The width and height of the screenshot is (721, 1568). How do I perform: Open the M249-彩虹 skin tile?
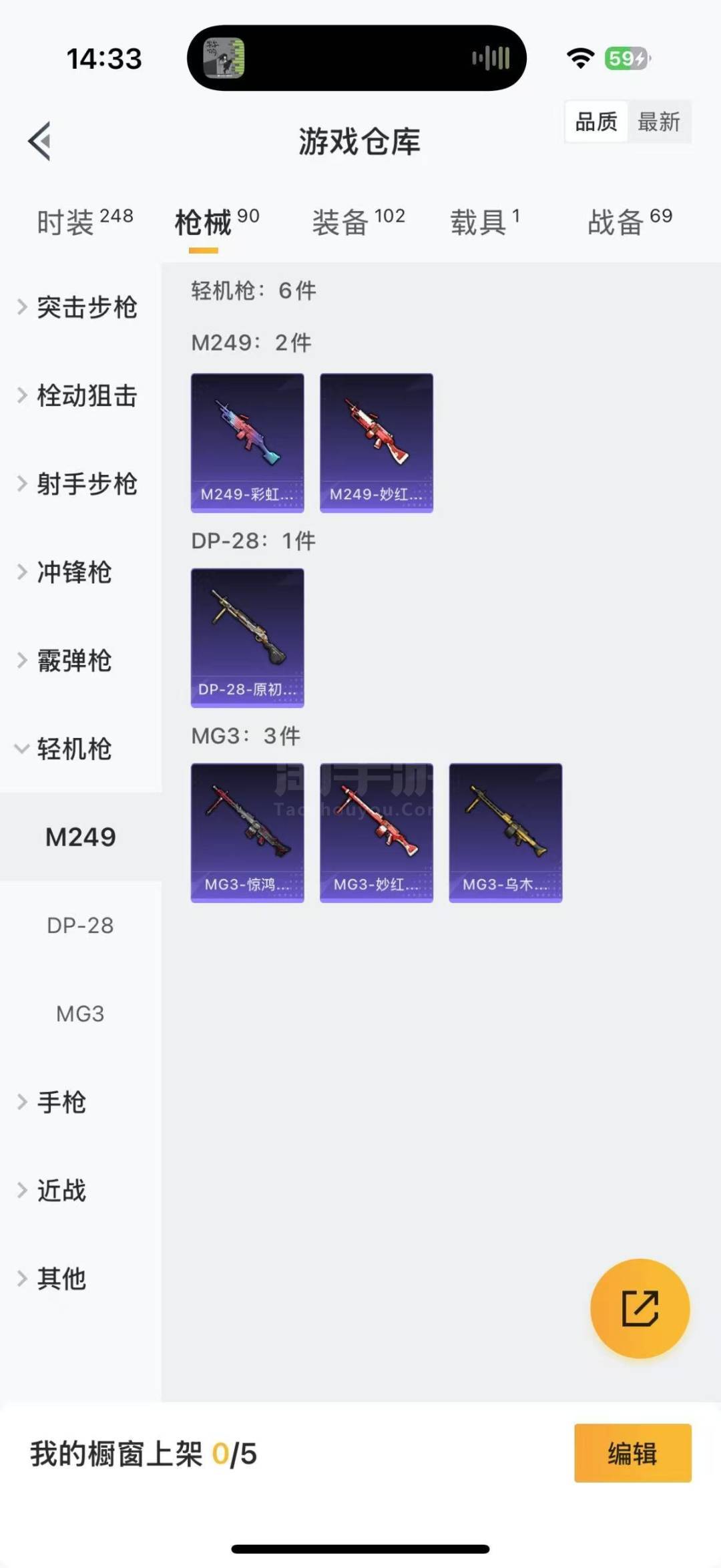(x=247, y=443)
